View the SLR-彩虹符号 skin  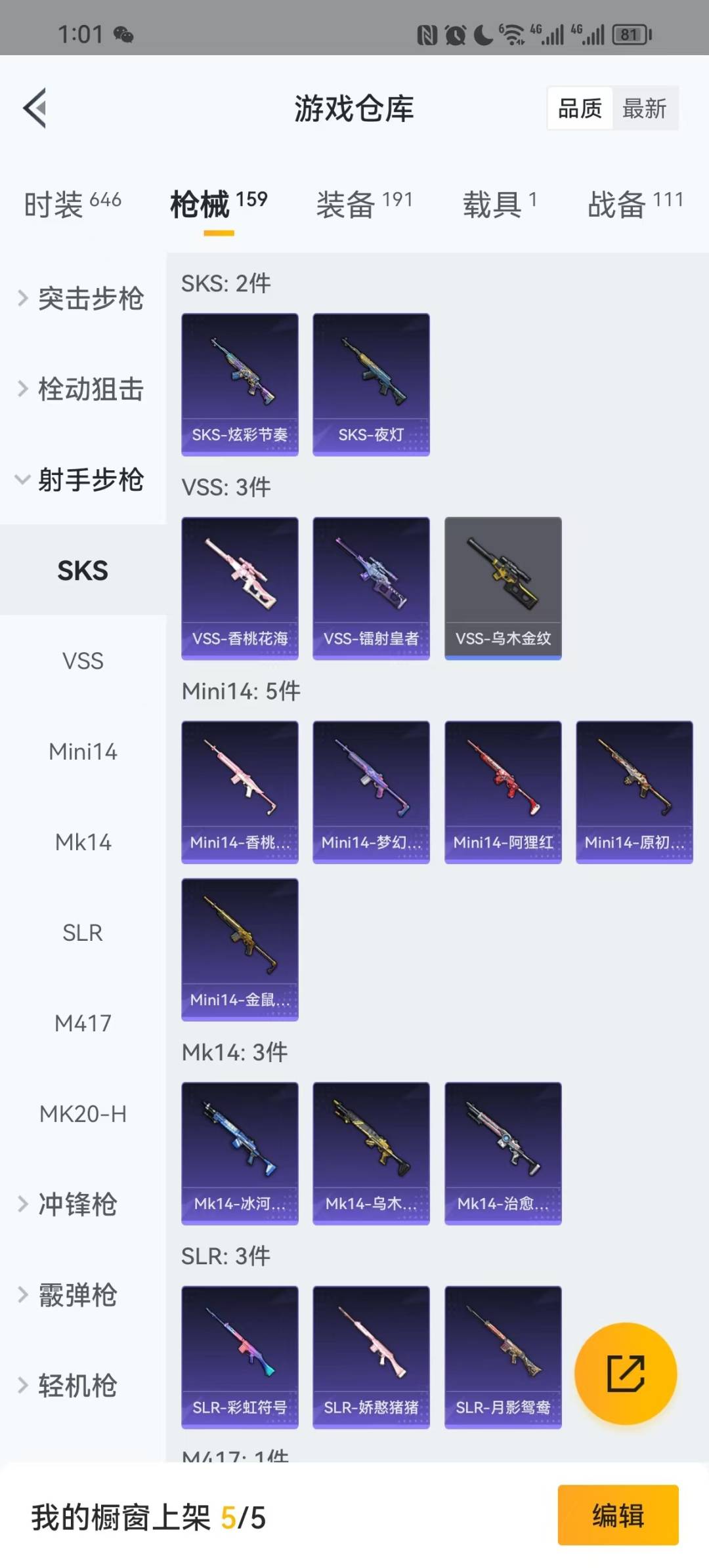(240, 1357)
